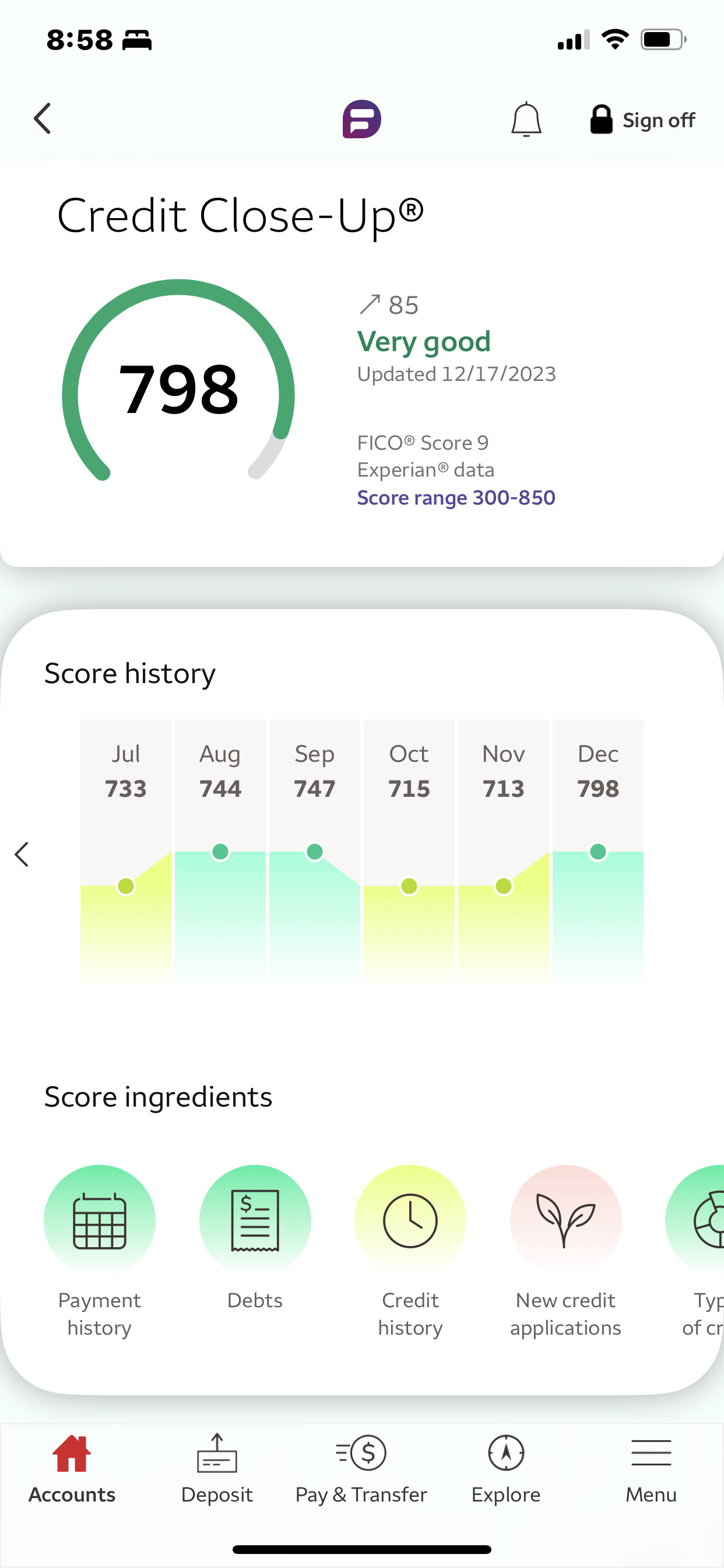724x1568 pixels.
Task: Show earlier months in score history
Action: pyautogui.click(x=22, y=855)
